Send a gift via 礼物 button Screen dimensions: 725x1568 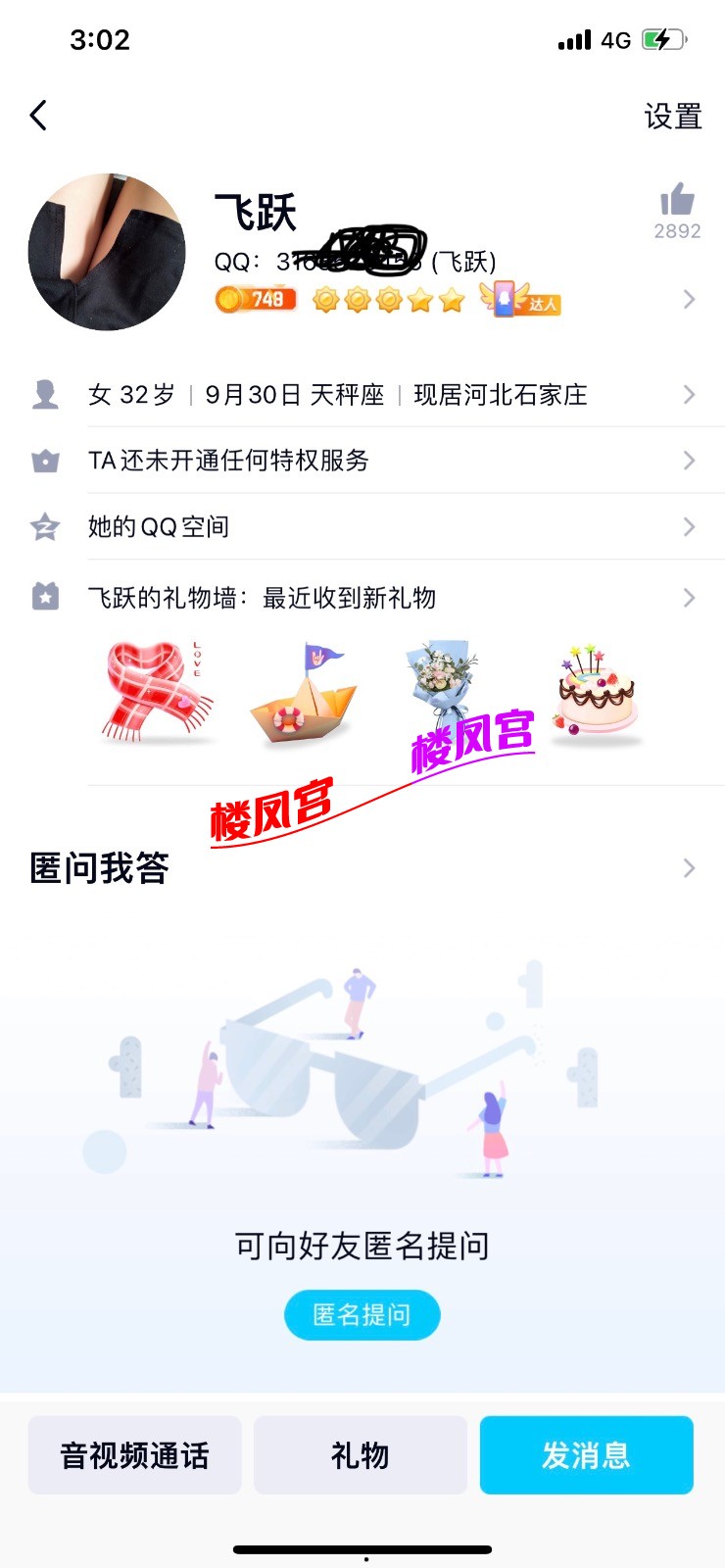coord(361,1455)
